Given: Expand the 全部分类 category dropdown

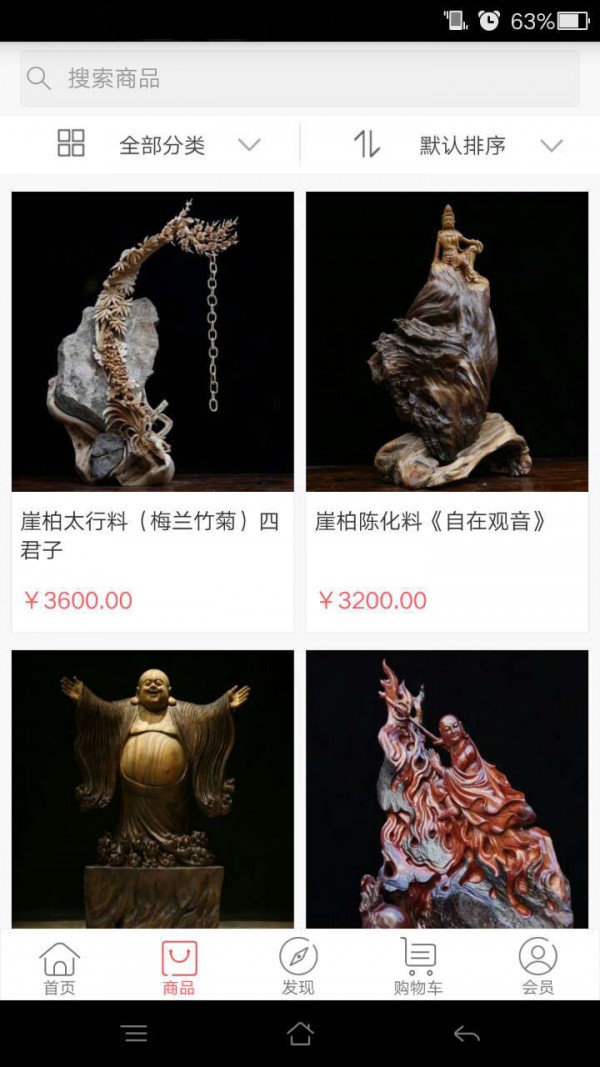Looking at the screenshot, I should tap(160, 145).
